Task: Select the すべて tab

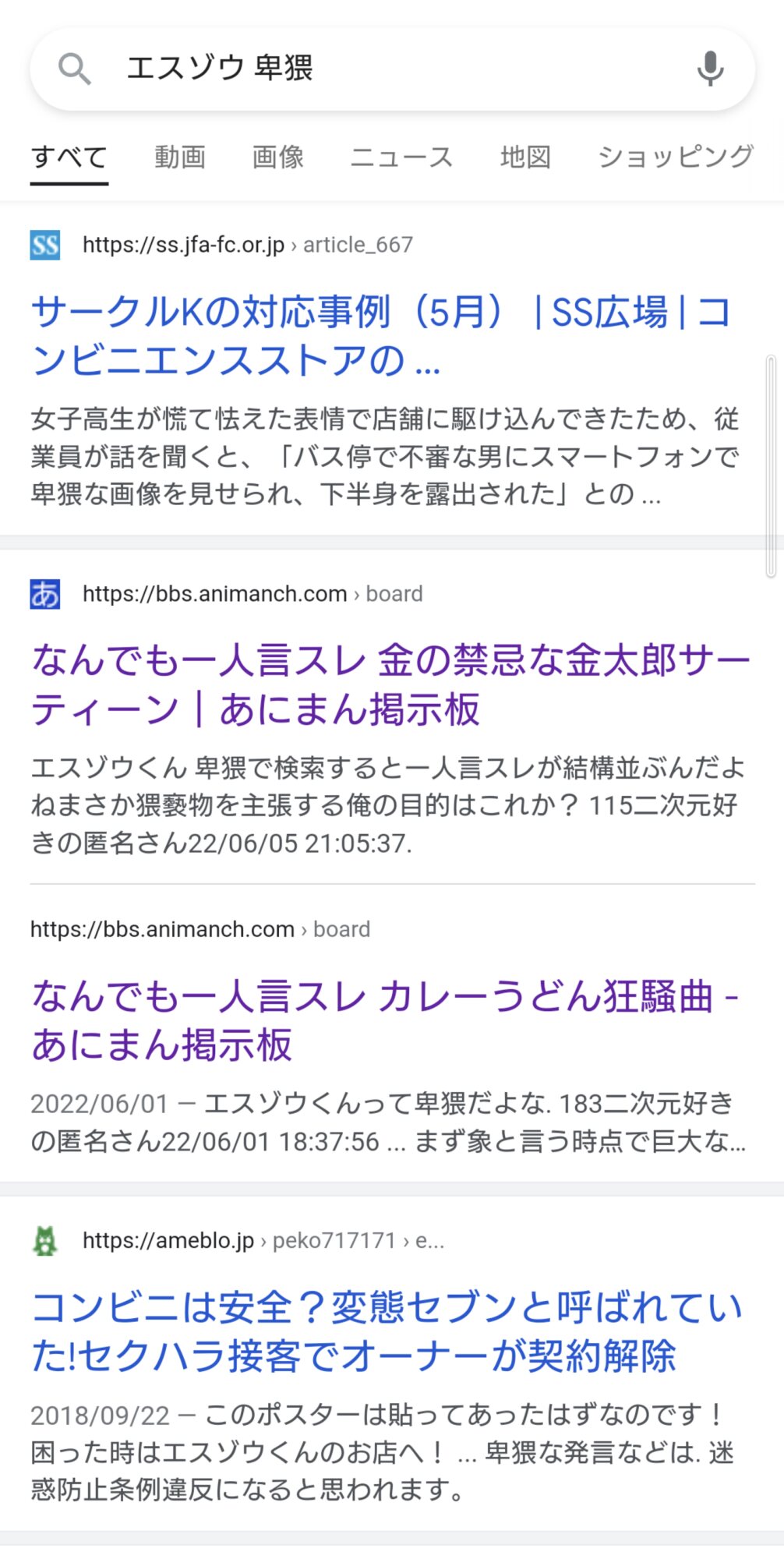Action: point(69,157)
